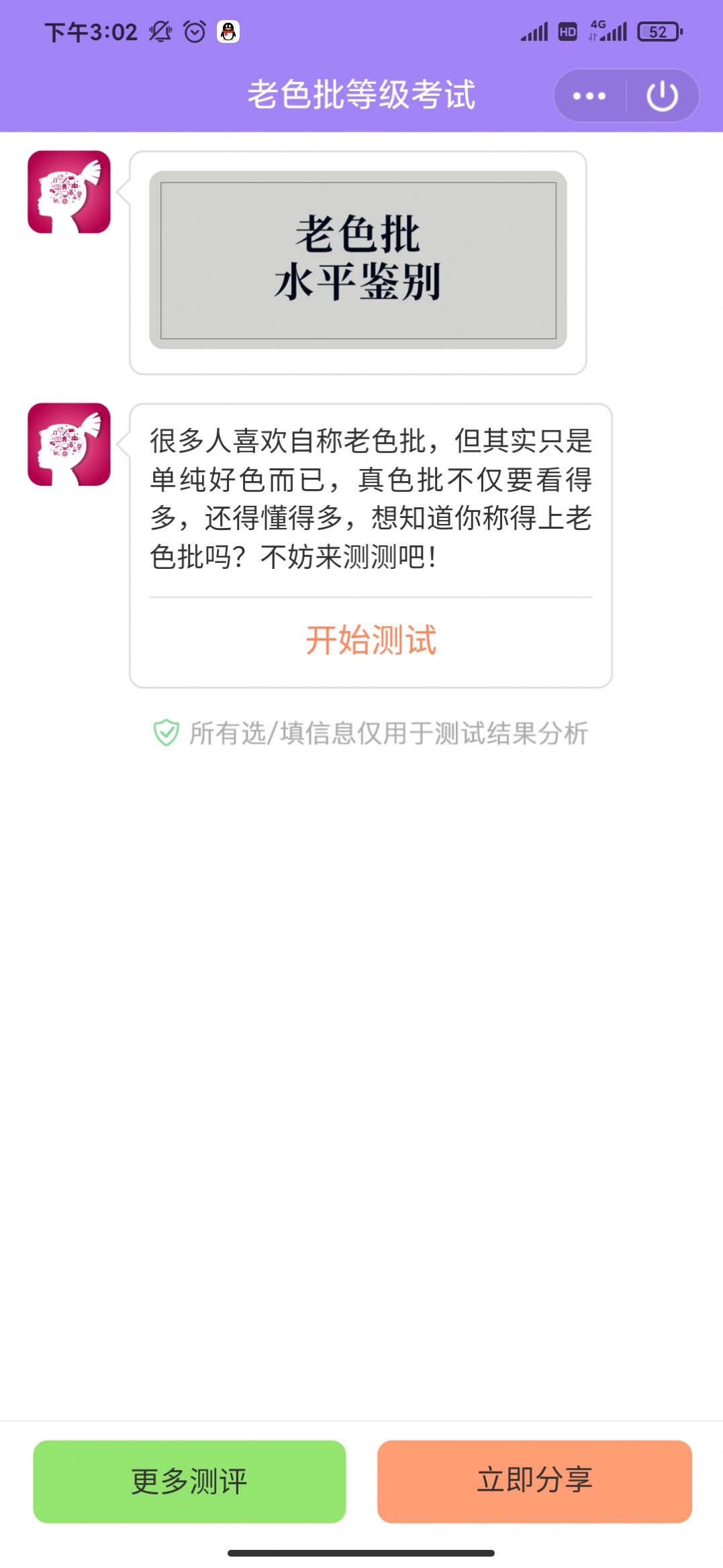Screen dimensions: 723x1568
Task: Open the QQ icon in the status bar
Action: tap(227, 31)
